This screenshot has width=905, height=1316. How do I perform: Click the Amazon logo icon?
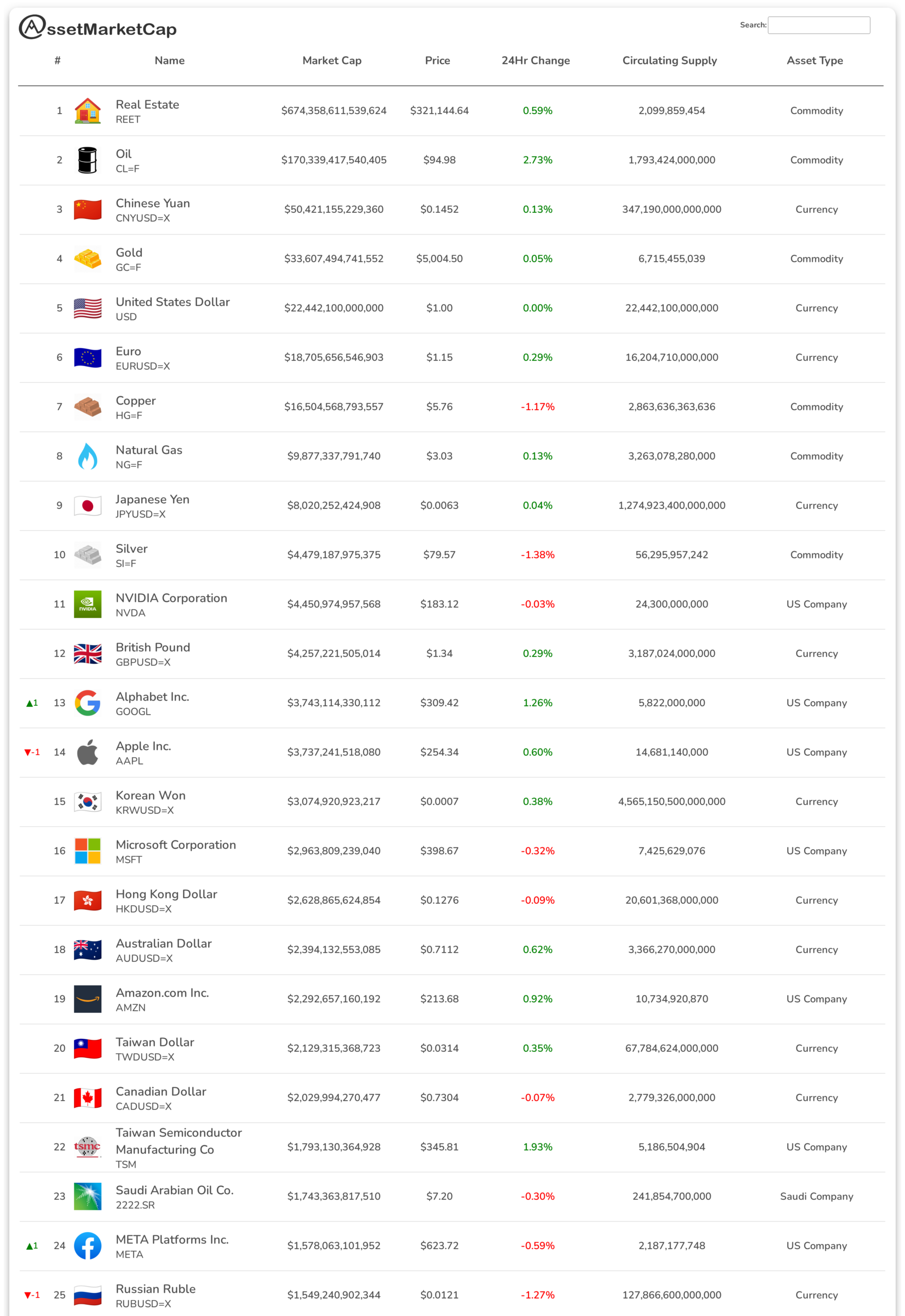(87, 999)
